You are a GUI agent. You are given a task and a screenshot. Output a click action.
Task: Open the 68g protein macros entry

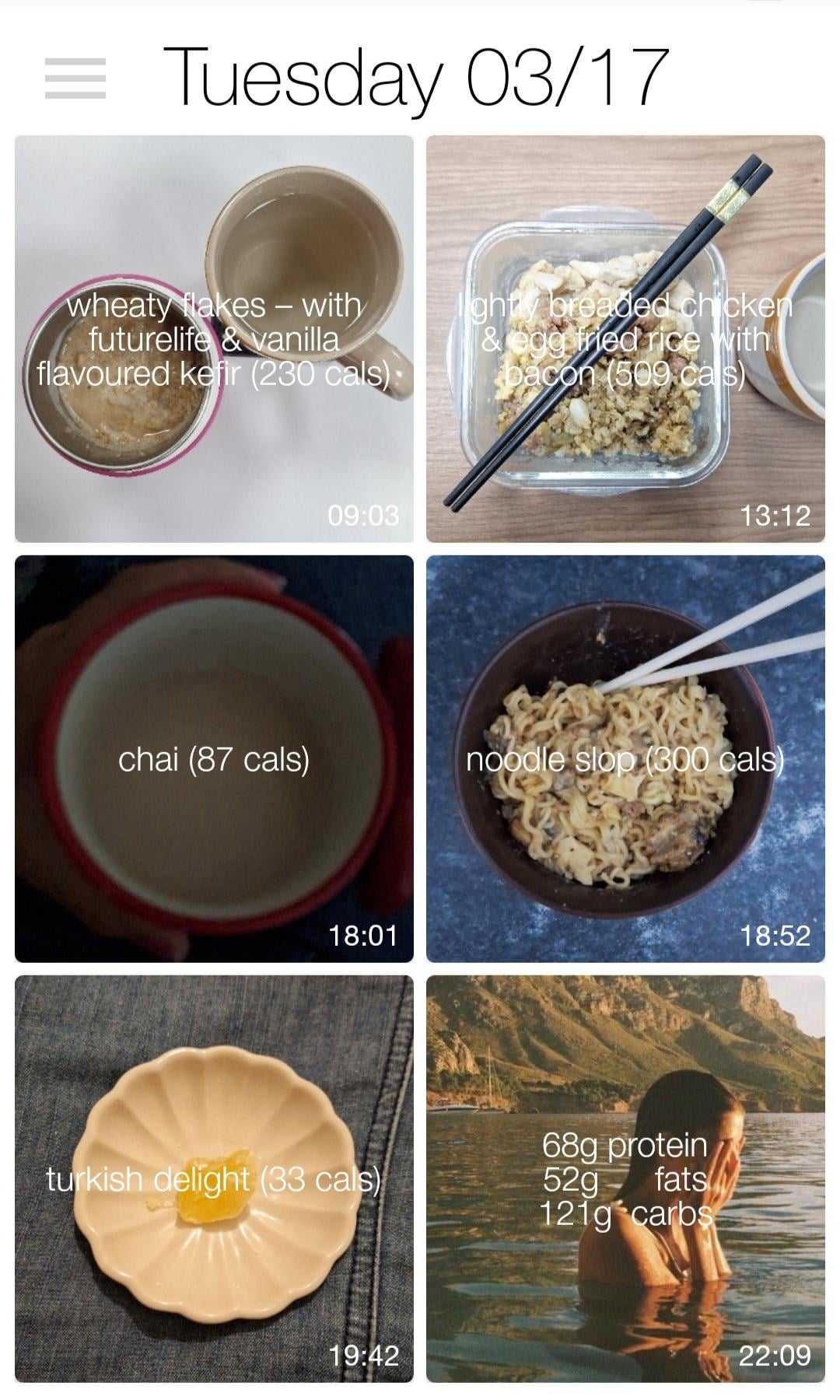(625, 1179)
